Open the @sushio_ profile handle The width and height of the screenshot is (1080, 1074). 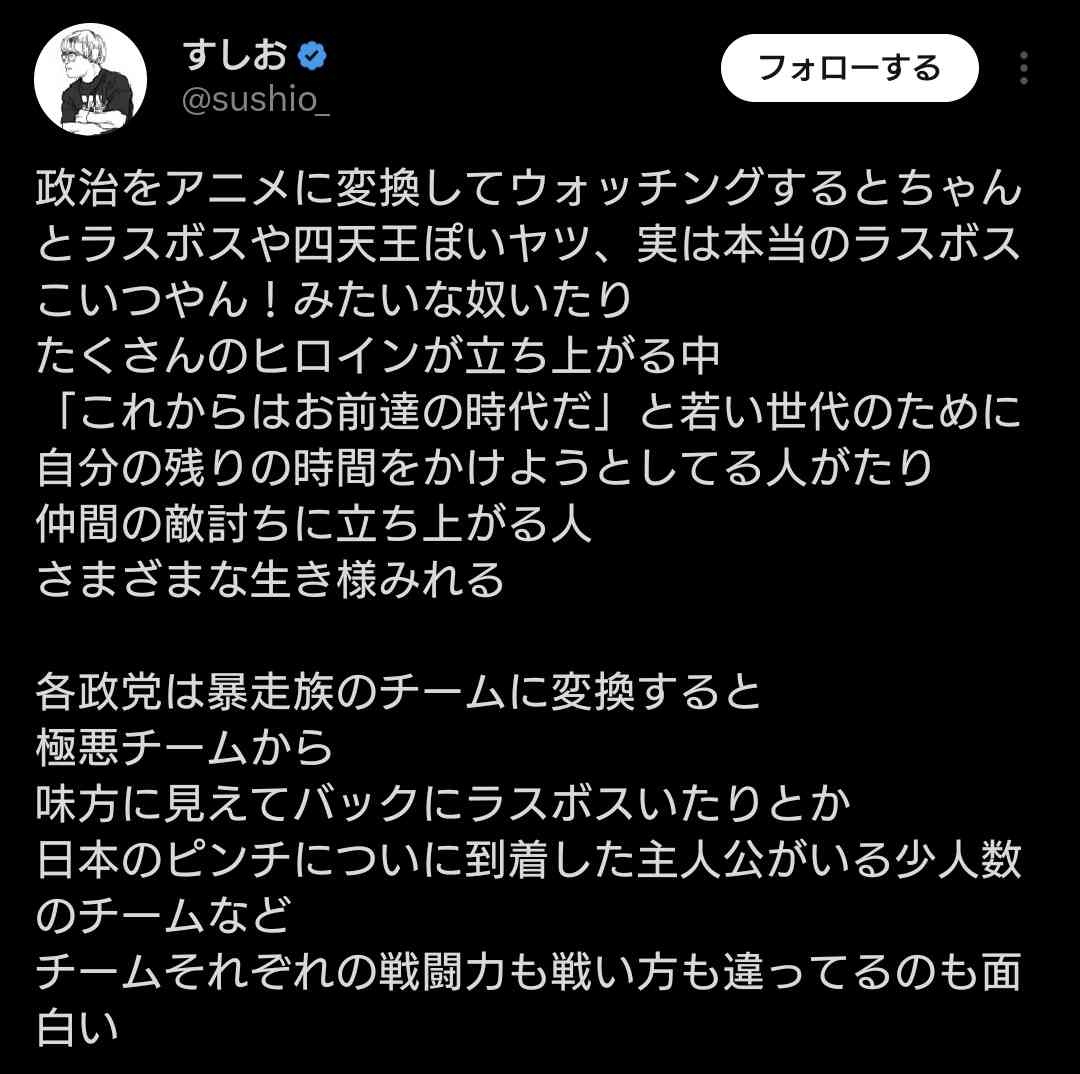(x=257, y=103)
